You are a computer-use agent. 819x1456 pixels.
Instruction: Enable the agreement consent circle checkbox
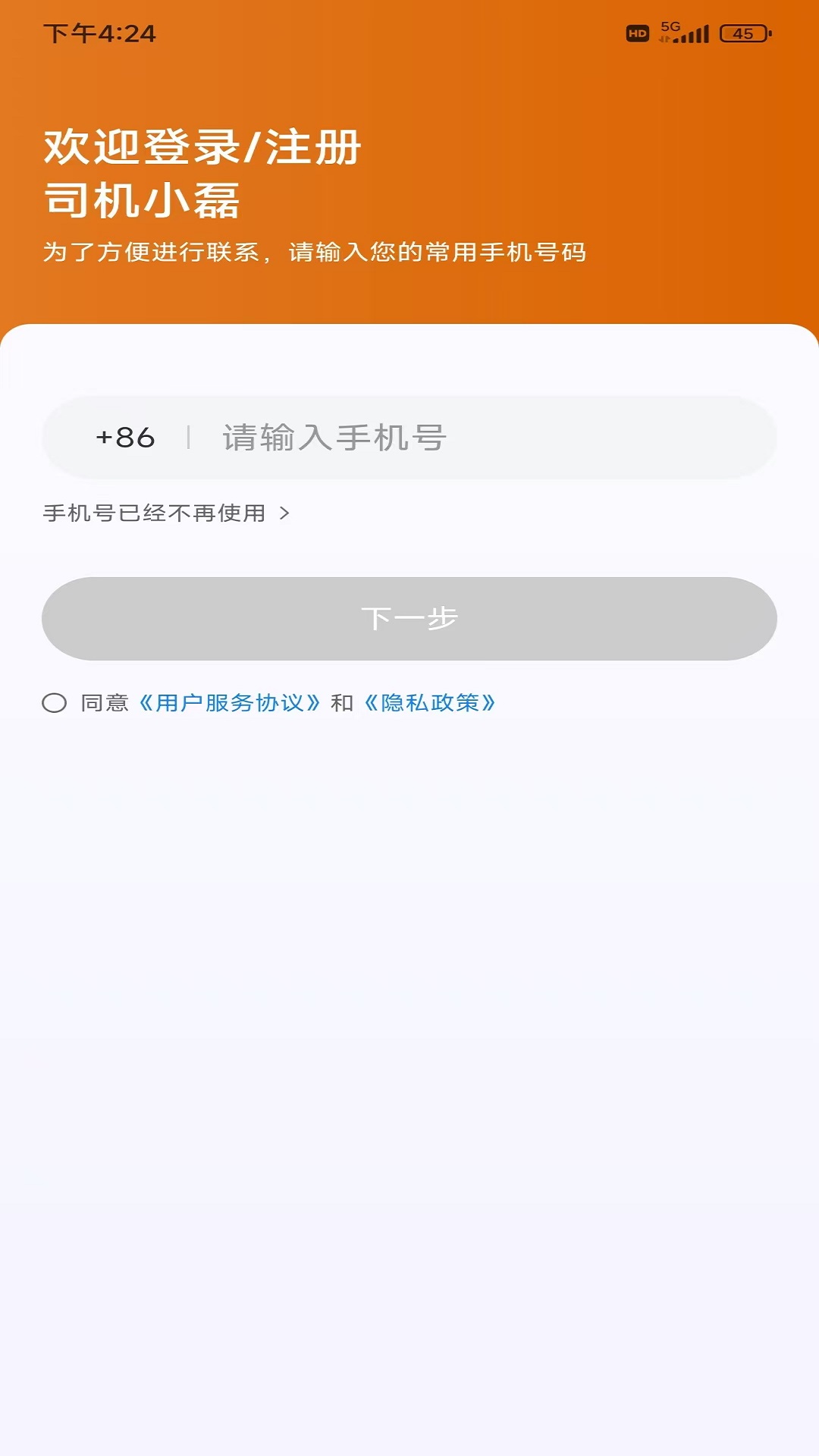click(55, 704)
